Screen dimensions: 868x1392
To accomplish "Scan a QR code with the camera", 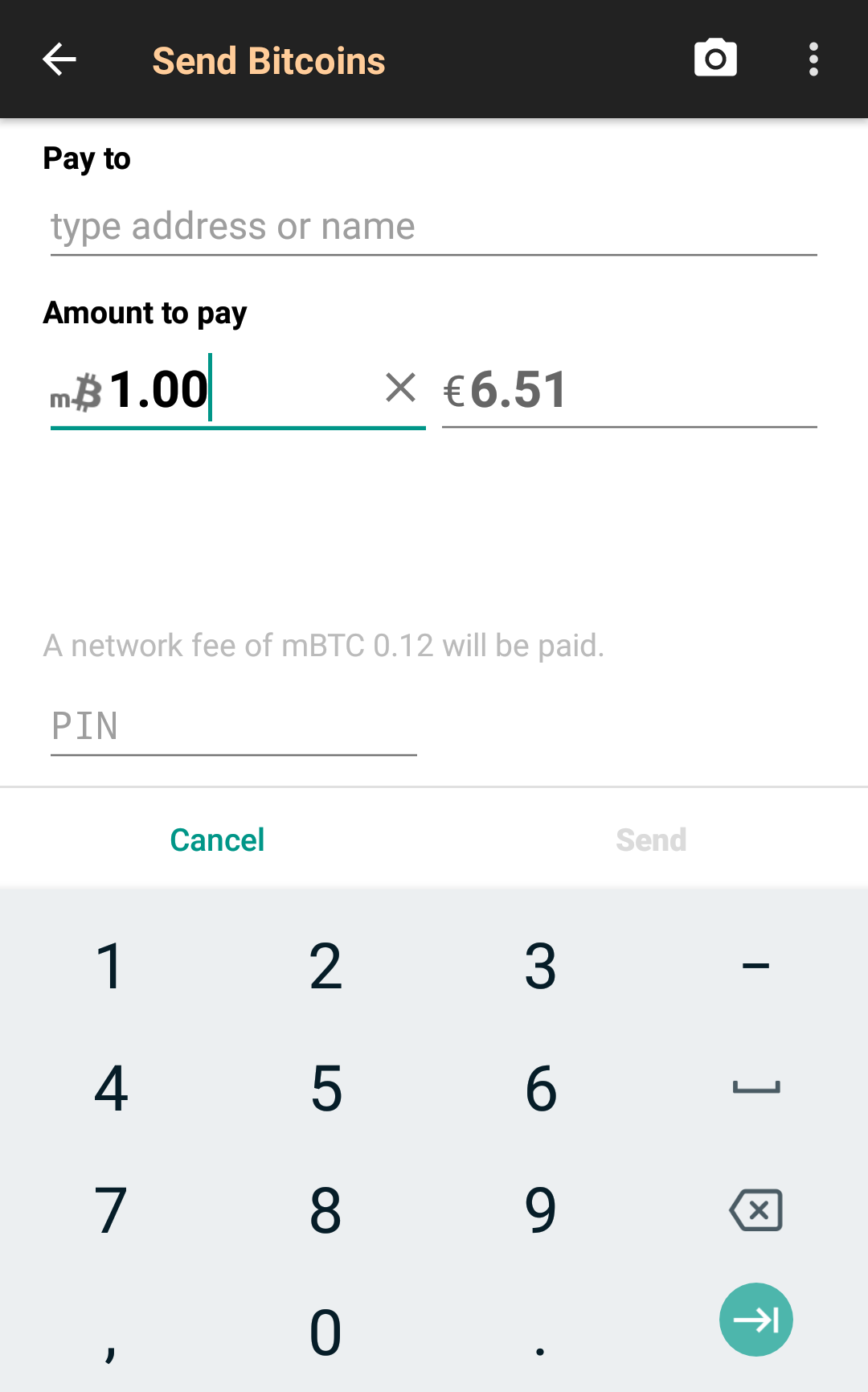I will pyautogui.click(x=715, y=59).
